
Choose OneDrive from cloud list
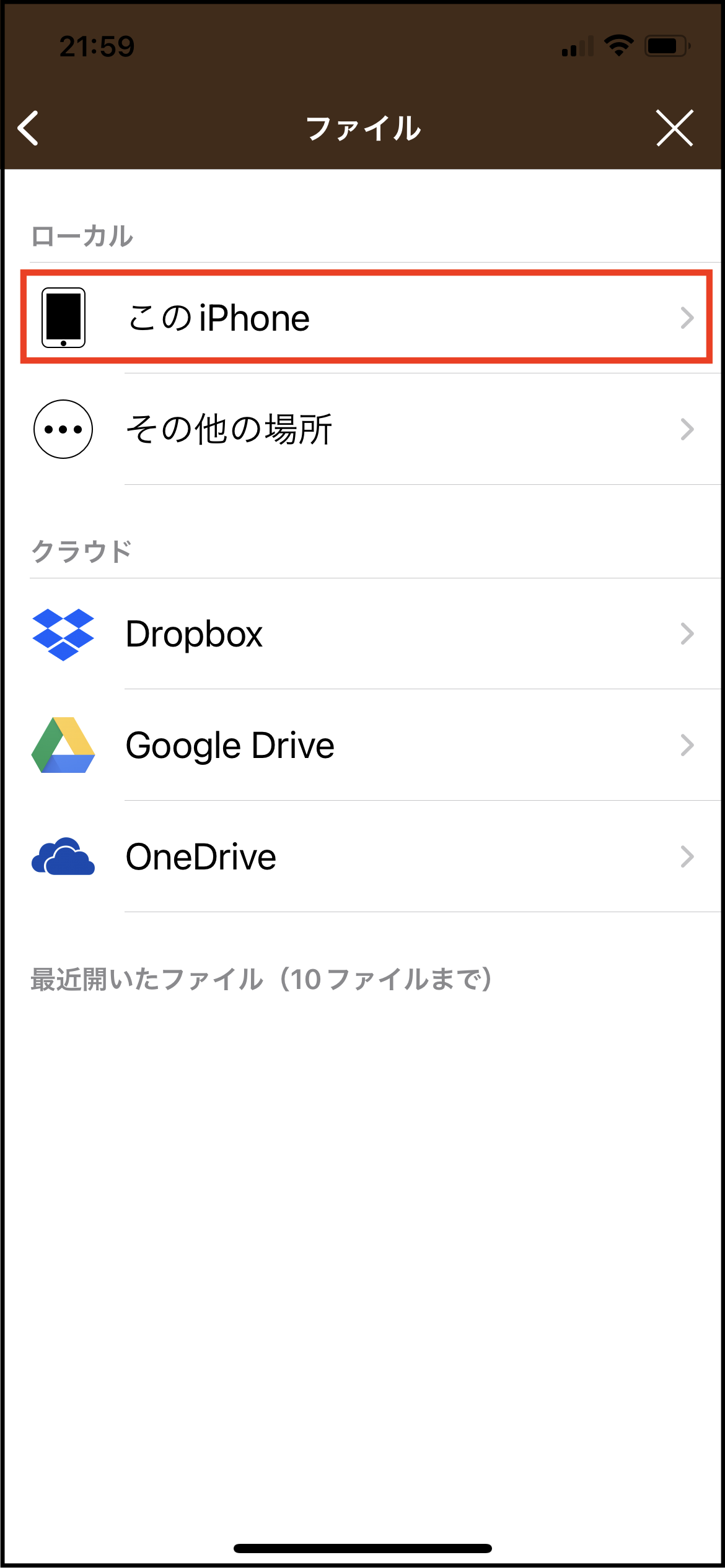tap(362, 856)
